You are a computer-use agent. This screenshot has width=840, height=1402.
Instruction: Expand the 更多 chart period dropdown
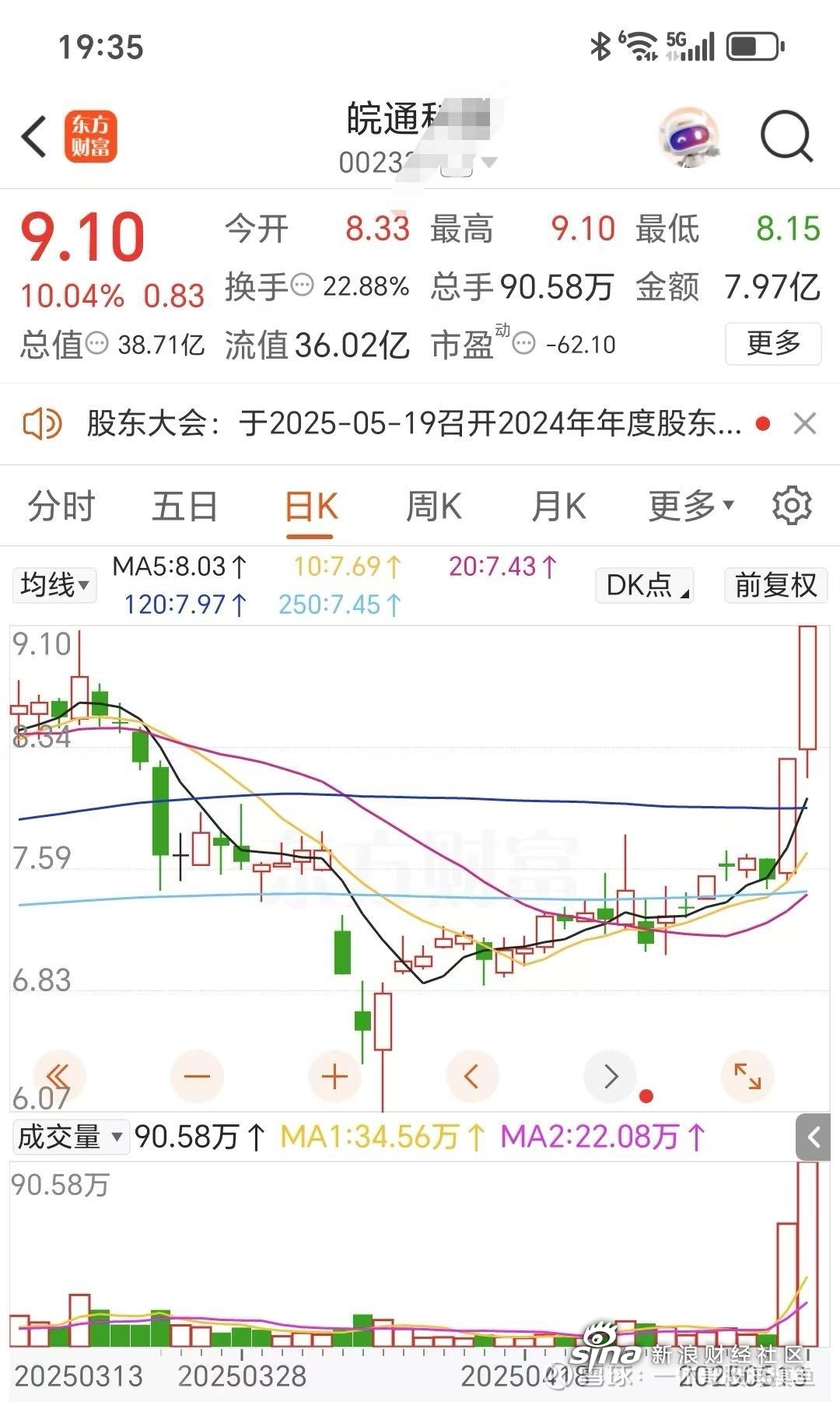pyautogui.click(x=691, y=506)
